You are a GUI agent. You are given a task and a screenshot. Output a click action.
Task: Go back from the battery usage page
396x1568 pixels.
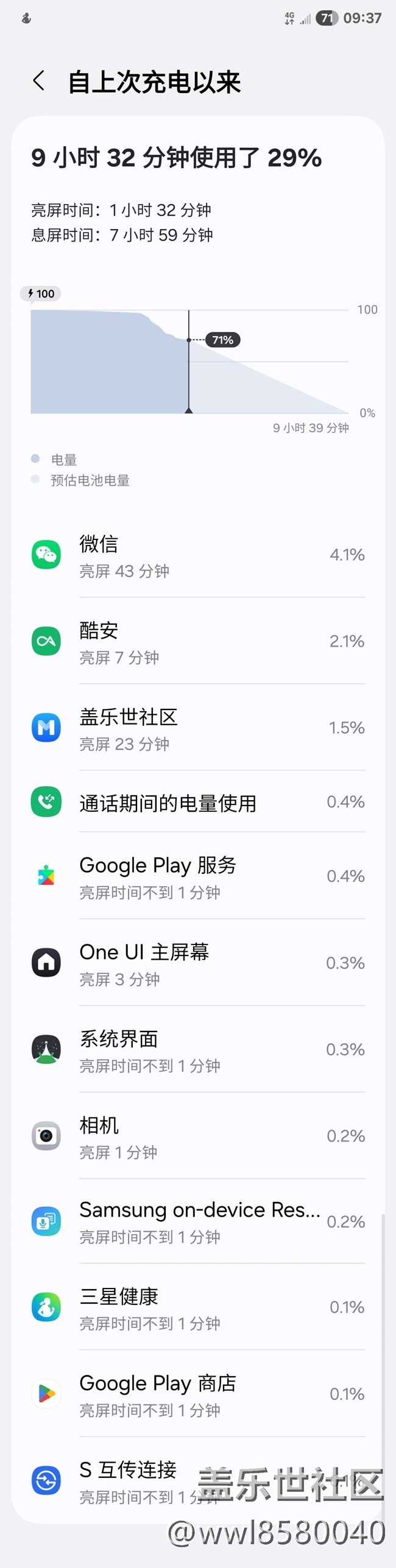(39, 81)
